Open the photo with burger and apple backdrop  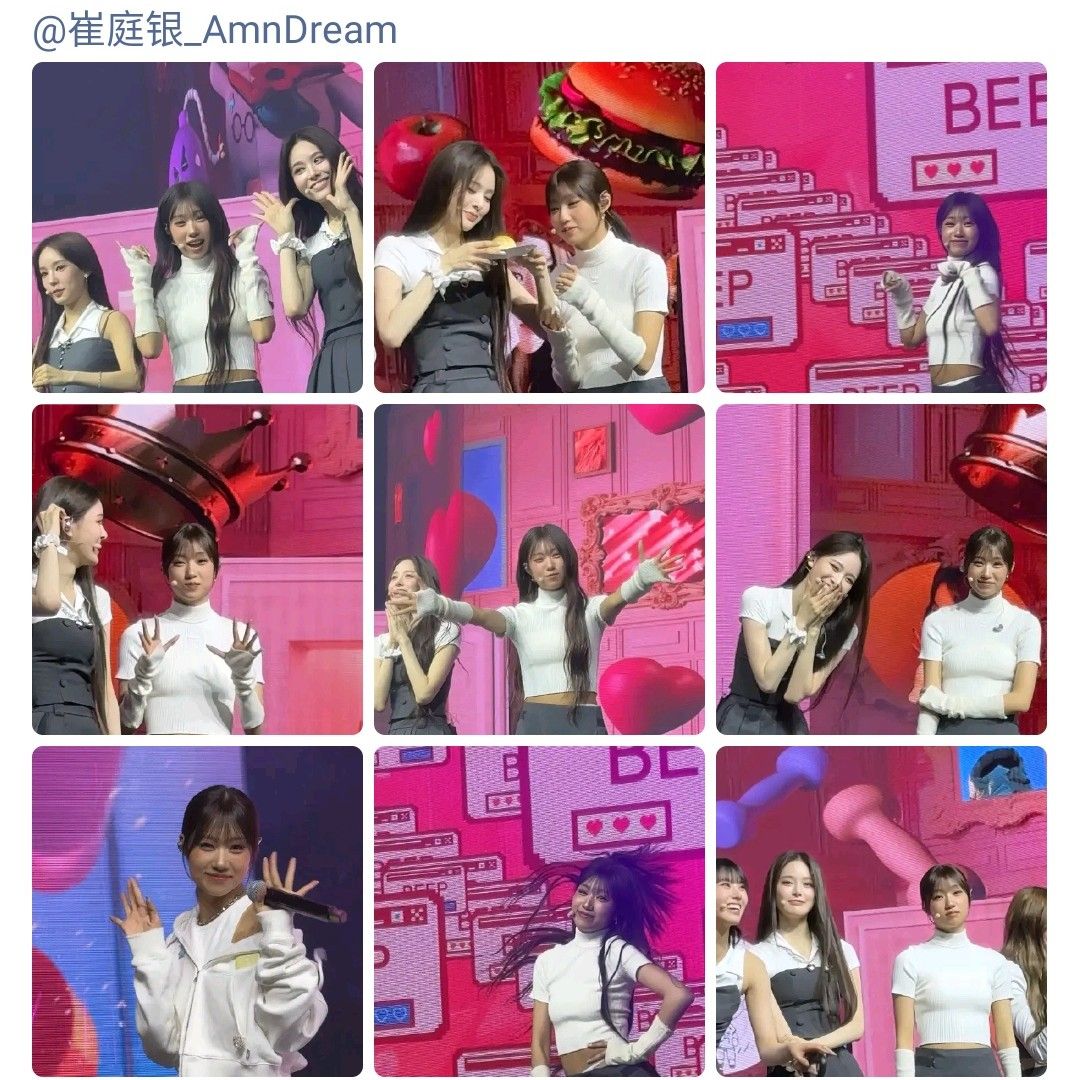tap(539, 227)
